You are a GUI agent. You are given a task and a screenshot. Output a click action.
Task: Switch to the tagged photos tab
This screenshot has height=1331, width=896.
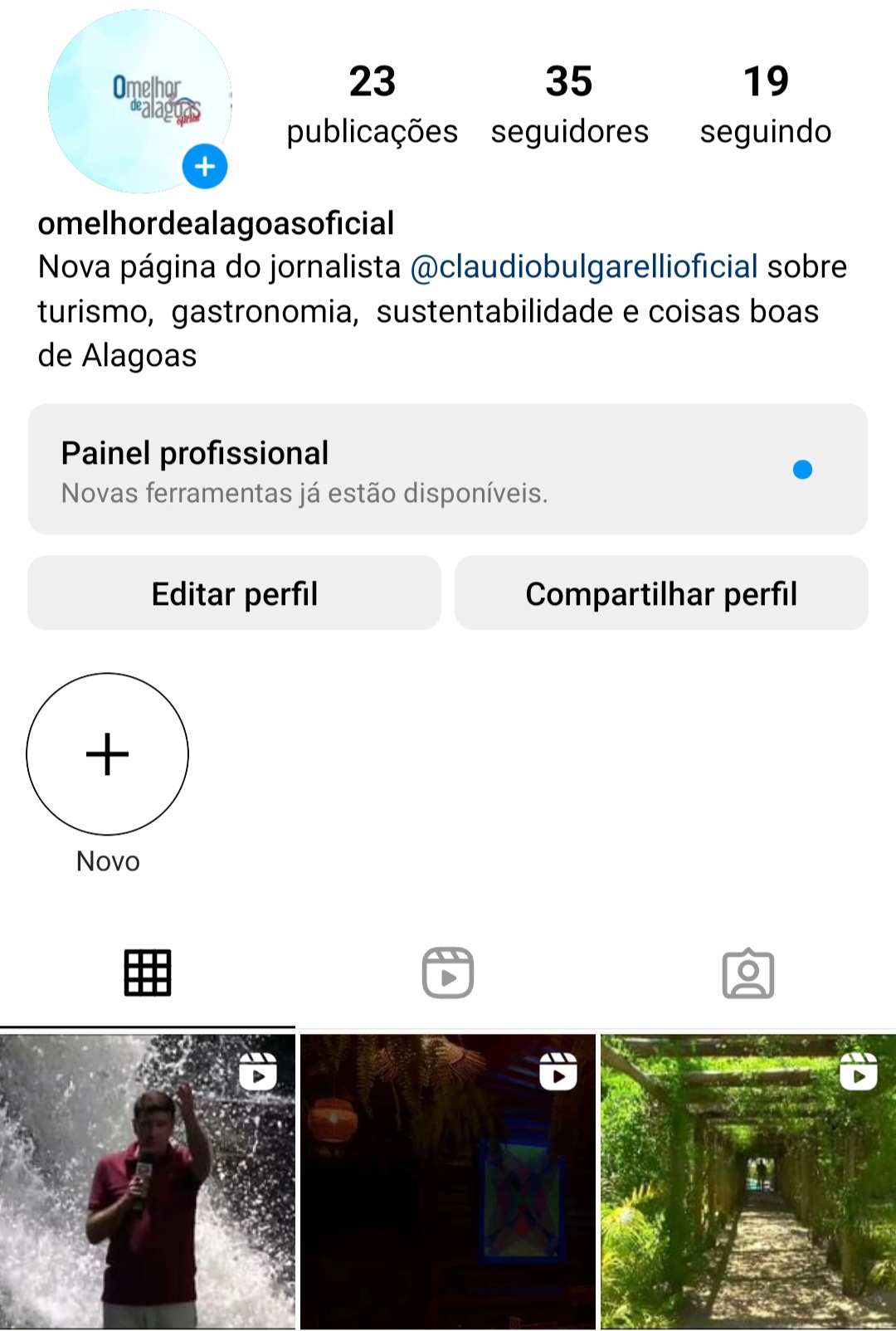pyautogui.click(x=747, y=973)
